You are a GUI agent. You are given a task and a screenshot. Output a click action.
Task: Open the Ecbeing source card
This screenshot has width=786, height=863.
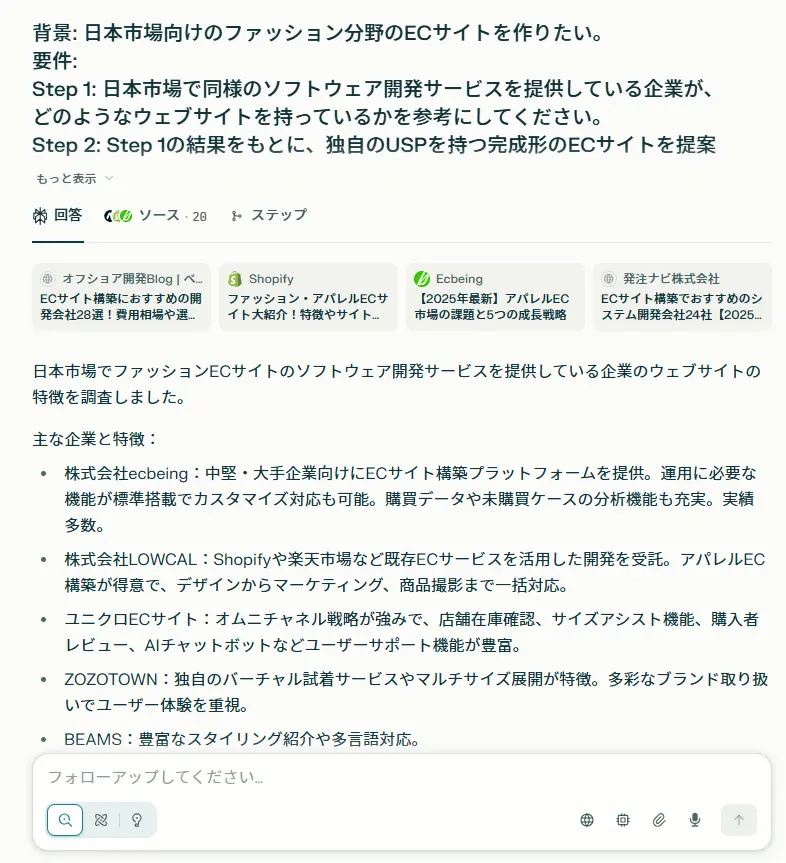pos(495,297)
